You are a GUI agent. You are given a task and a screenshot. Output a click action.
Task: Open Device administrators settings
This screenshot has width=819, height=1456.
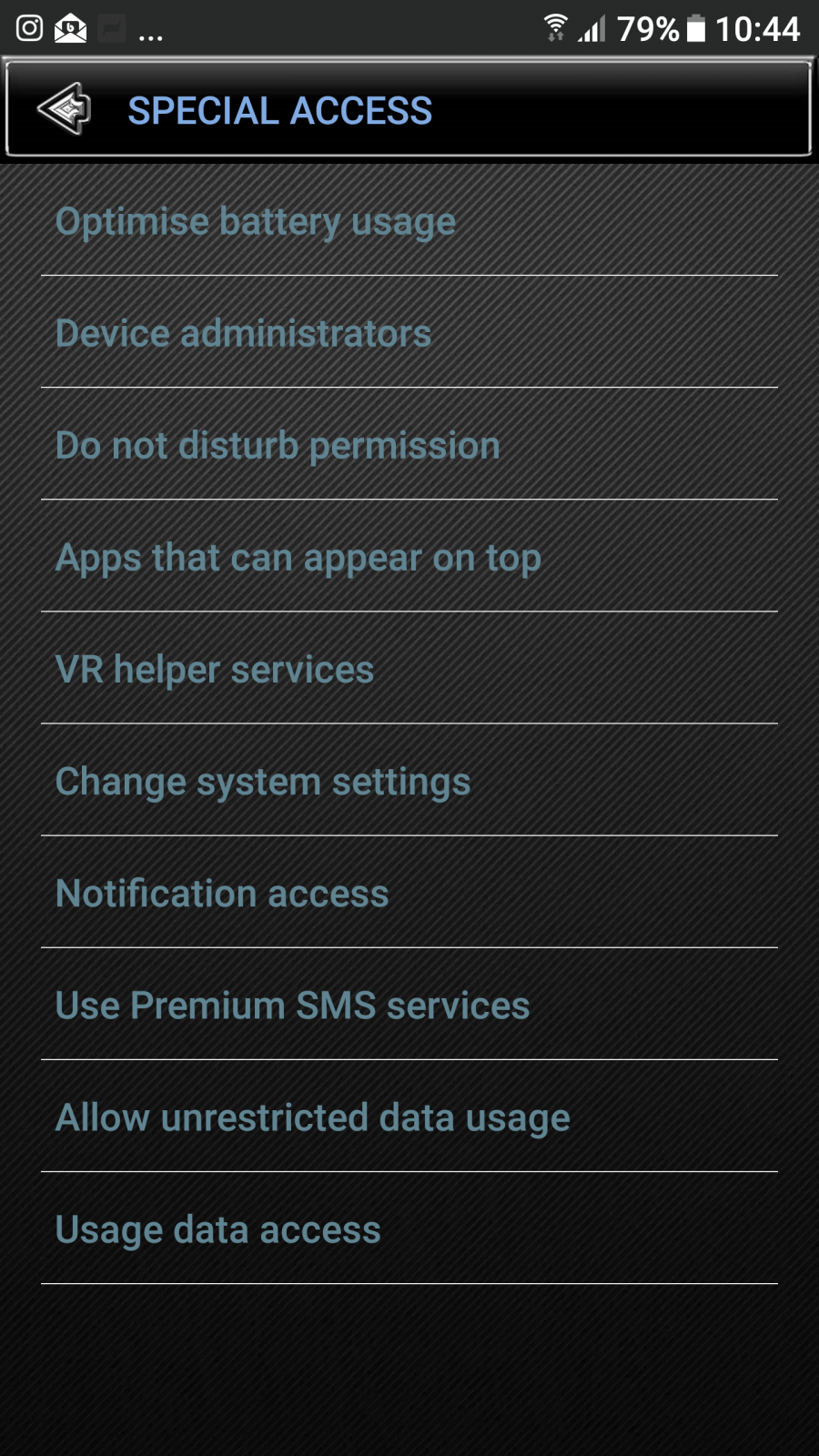coord(409,332)
